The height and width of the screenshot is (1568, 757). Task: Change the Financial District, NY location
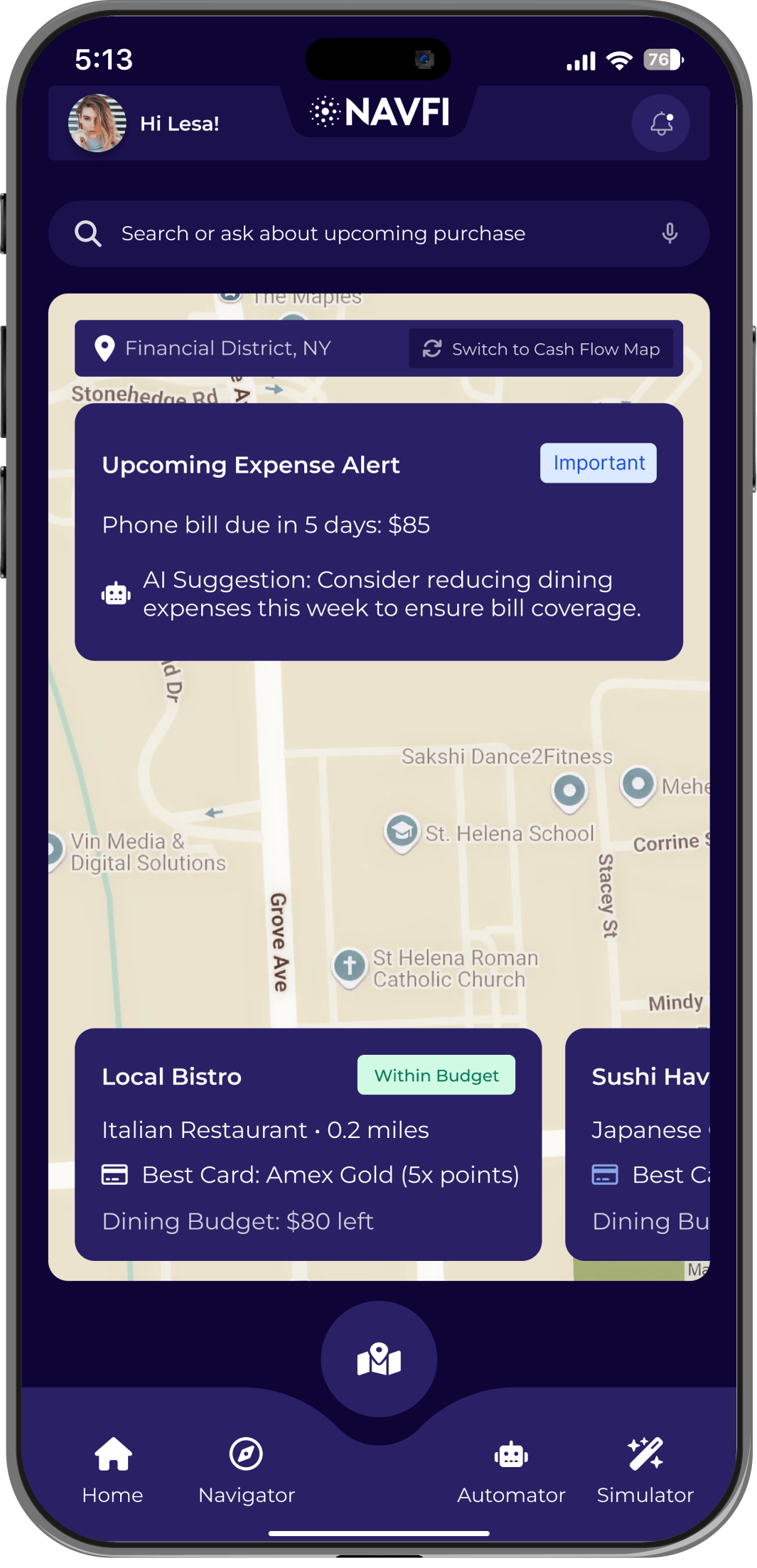click(227, 349)
